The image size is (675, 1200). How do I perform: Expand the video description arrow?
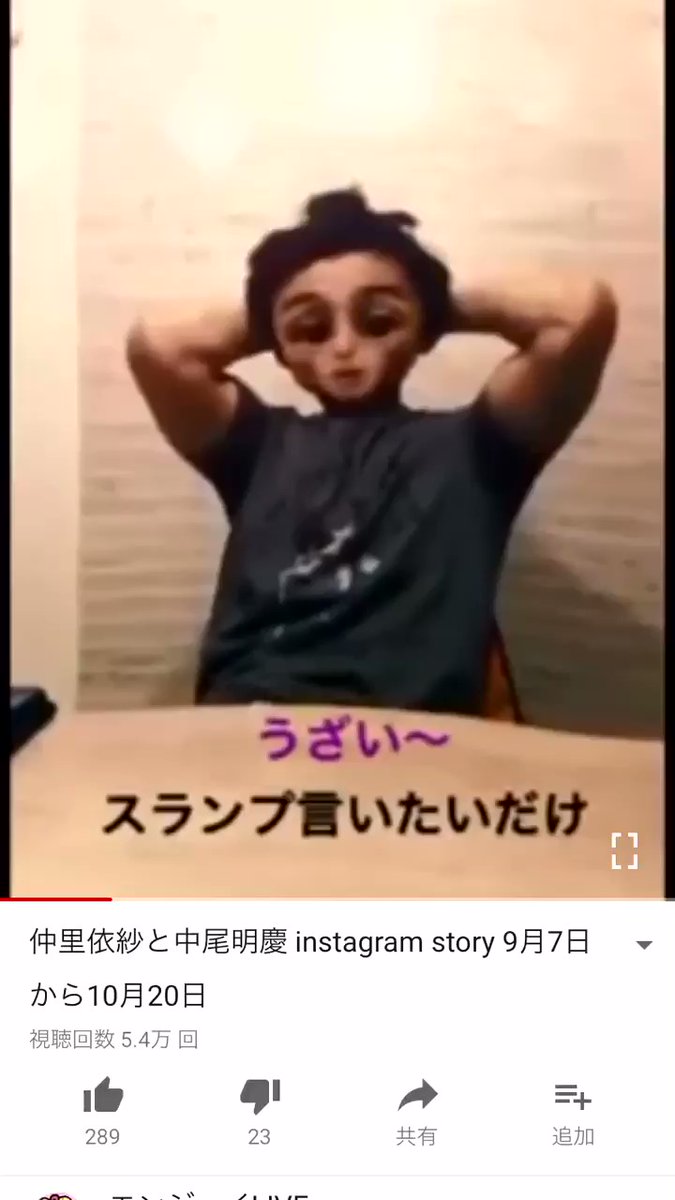(x=644, y=945)
